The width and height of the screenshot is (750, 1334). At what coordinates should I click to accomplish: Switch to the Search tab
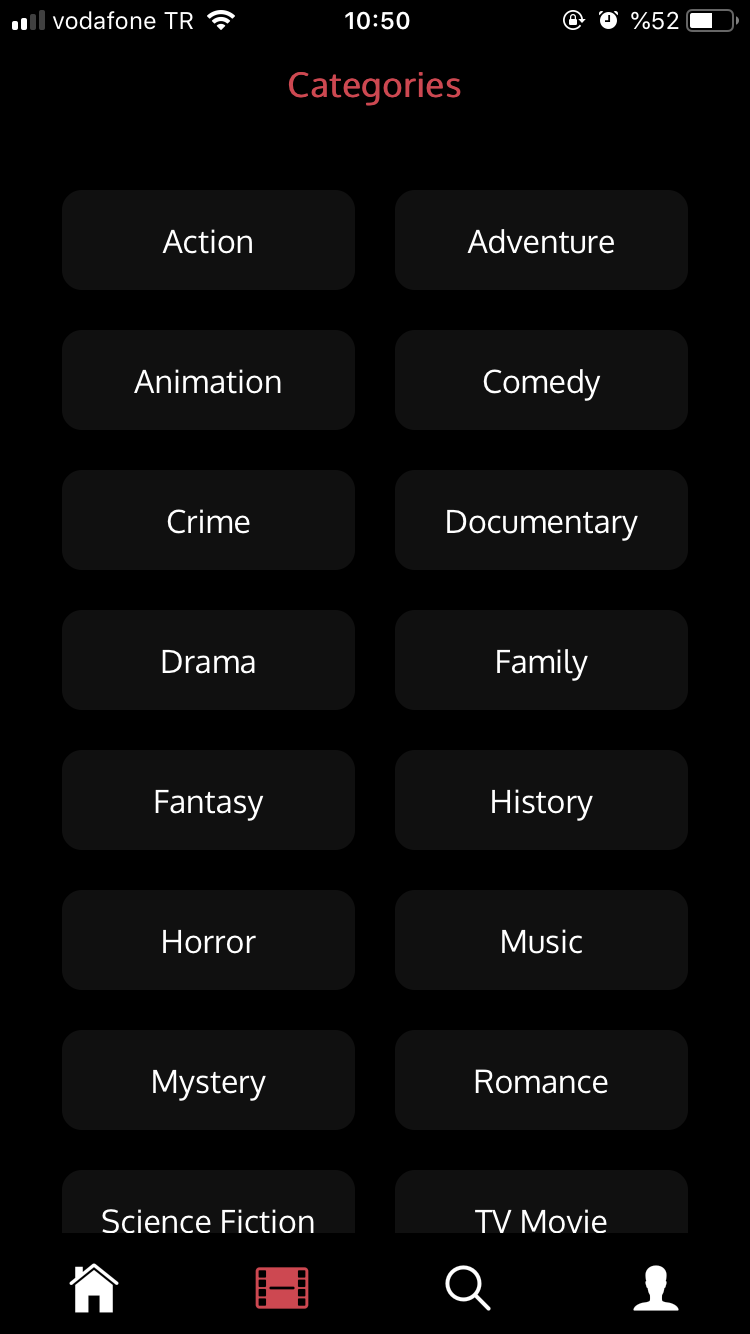point(468,1288)
